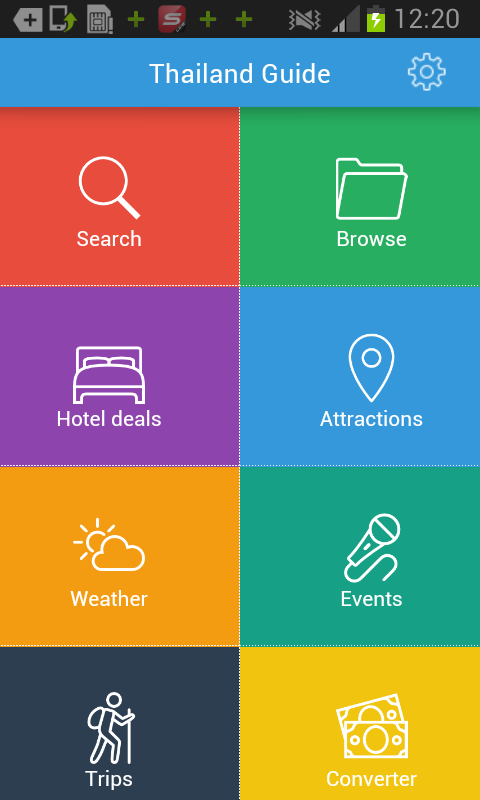This screenshot has width=480, height=800.
Task: Open the Search tile
Action: (119, 196)
